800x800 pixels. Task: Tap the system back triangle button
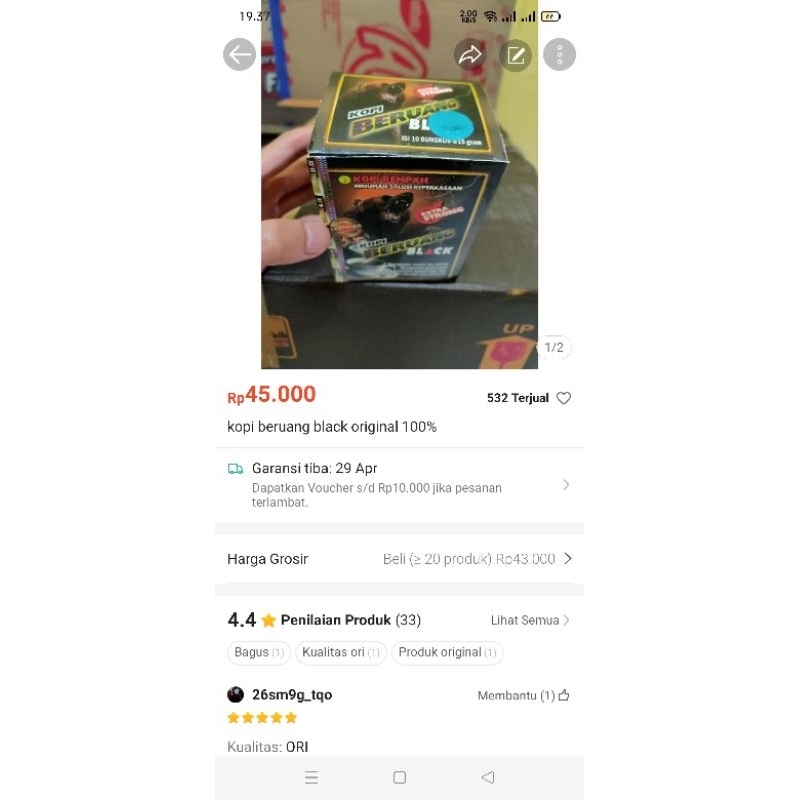click(x=488, y=777)
